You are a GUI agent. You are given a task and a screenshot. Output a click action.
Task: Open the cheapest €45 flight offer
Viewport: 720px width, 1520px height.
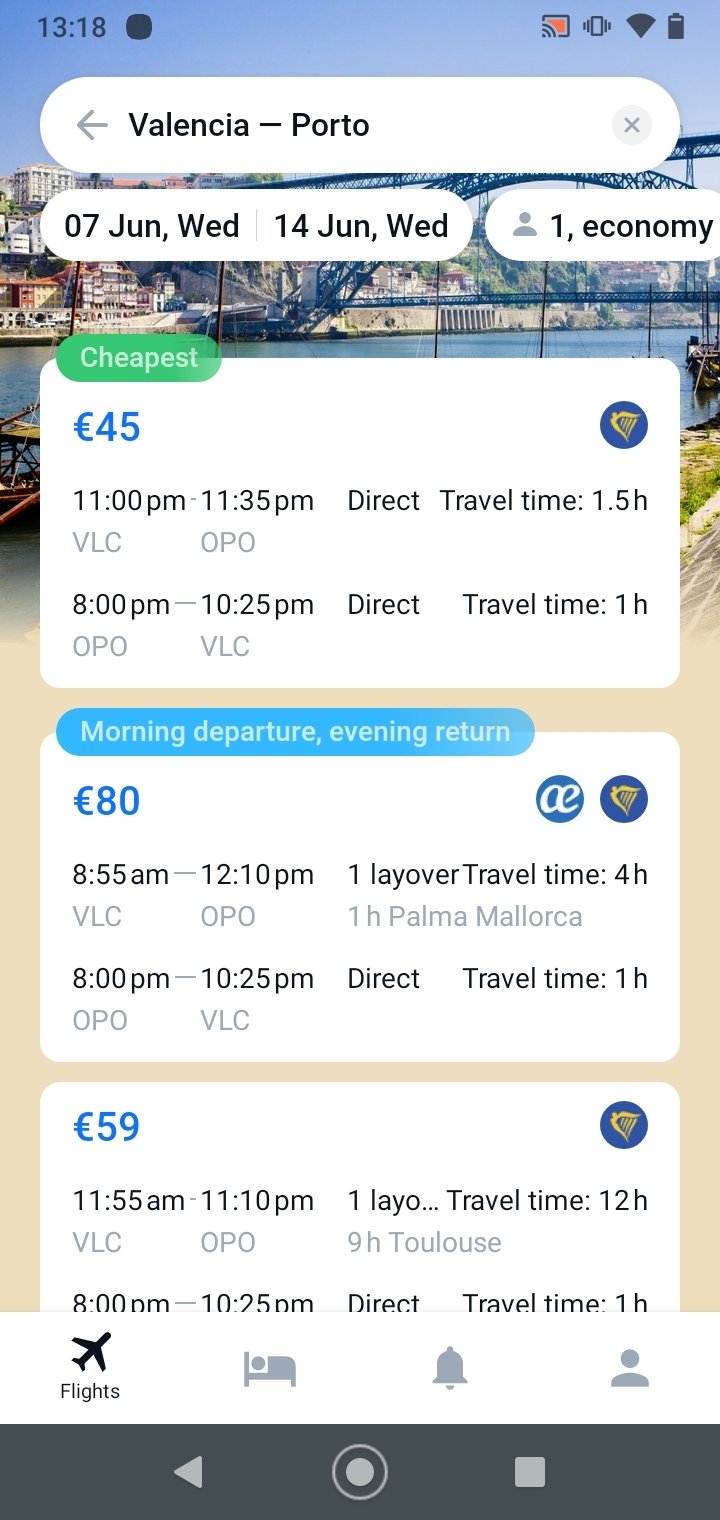coord(360,523)
